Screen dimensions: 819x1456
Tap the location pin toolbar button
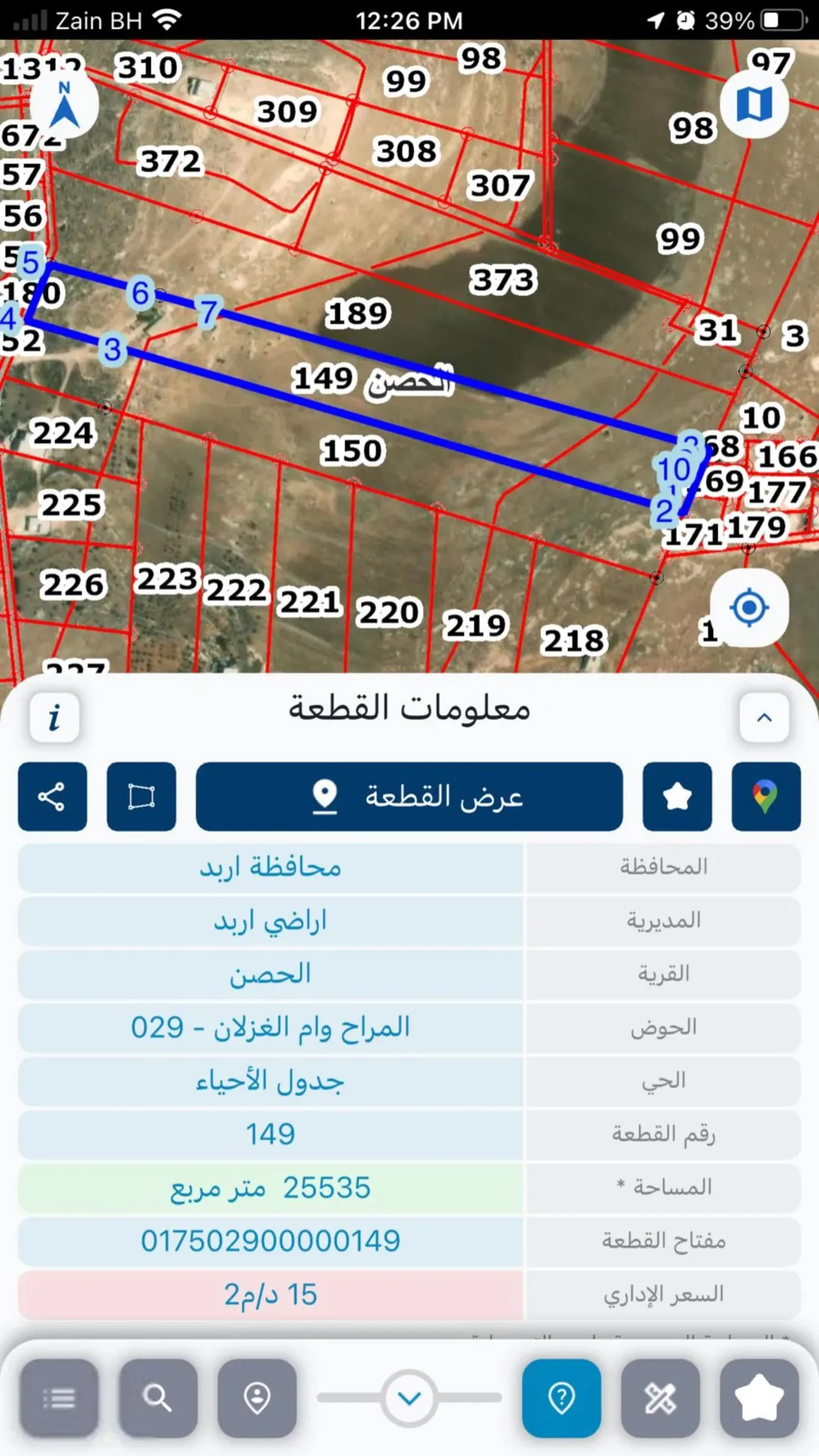point(257,1398)
